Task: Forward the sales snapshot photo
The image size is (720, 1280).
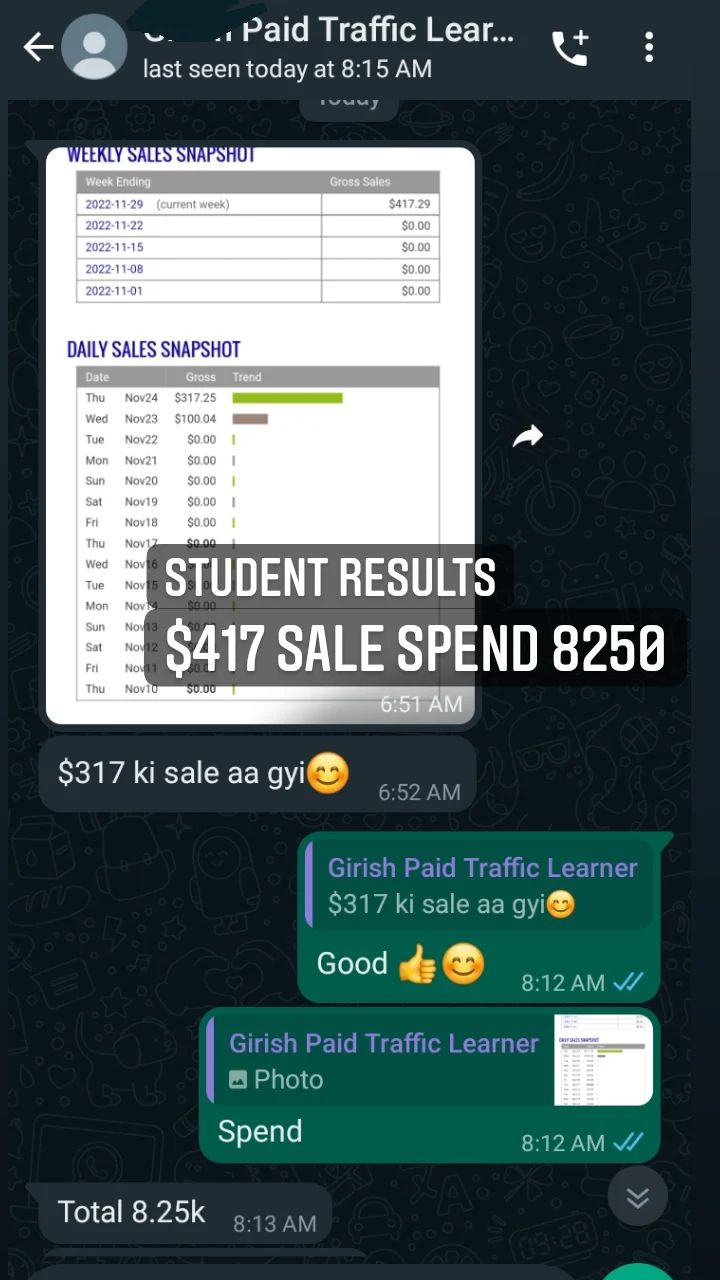Action: (x=527, y=435)
